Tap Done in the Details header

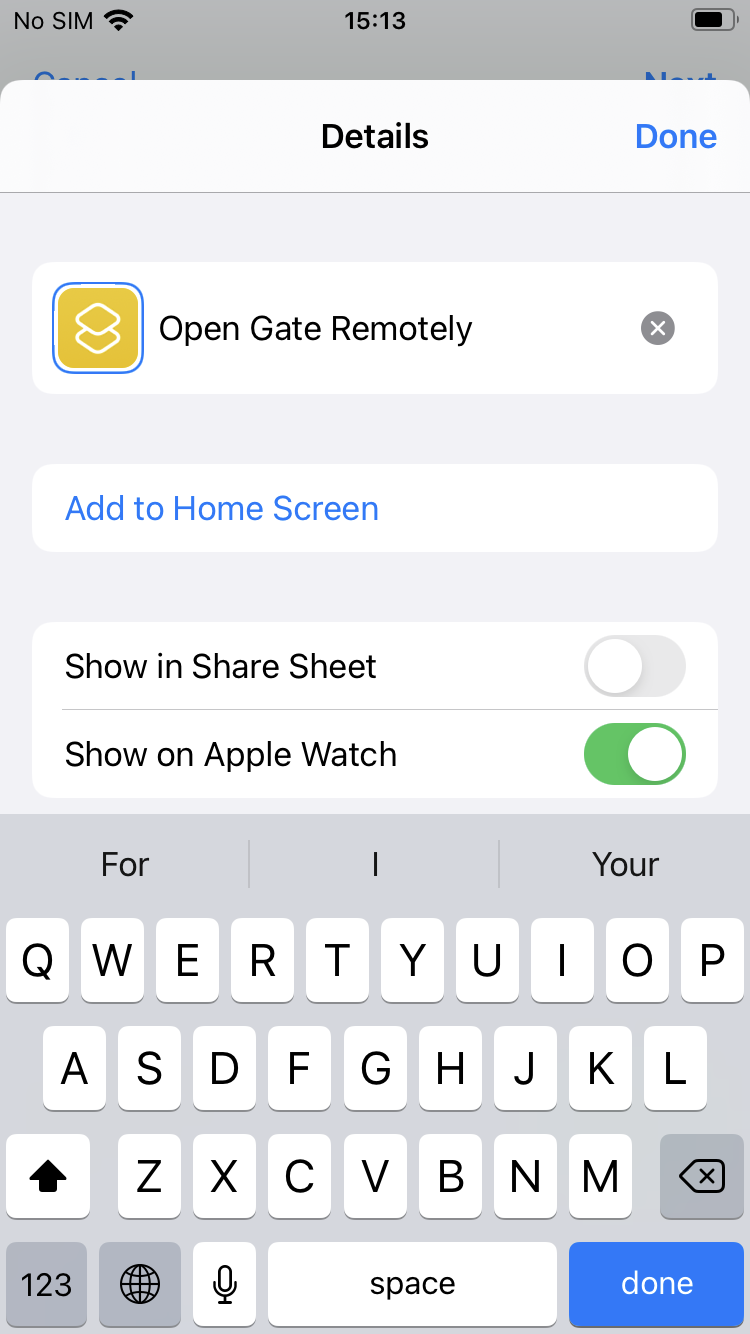click(x=676, y=136)
